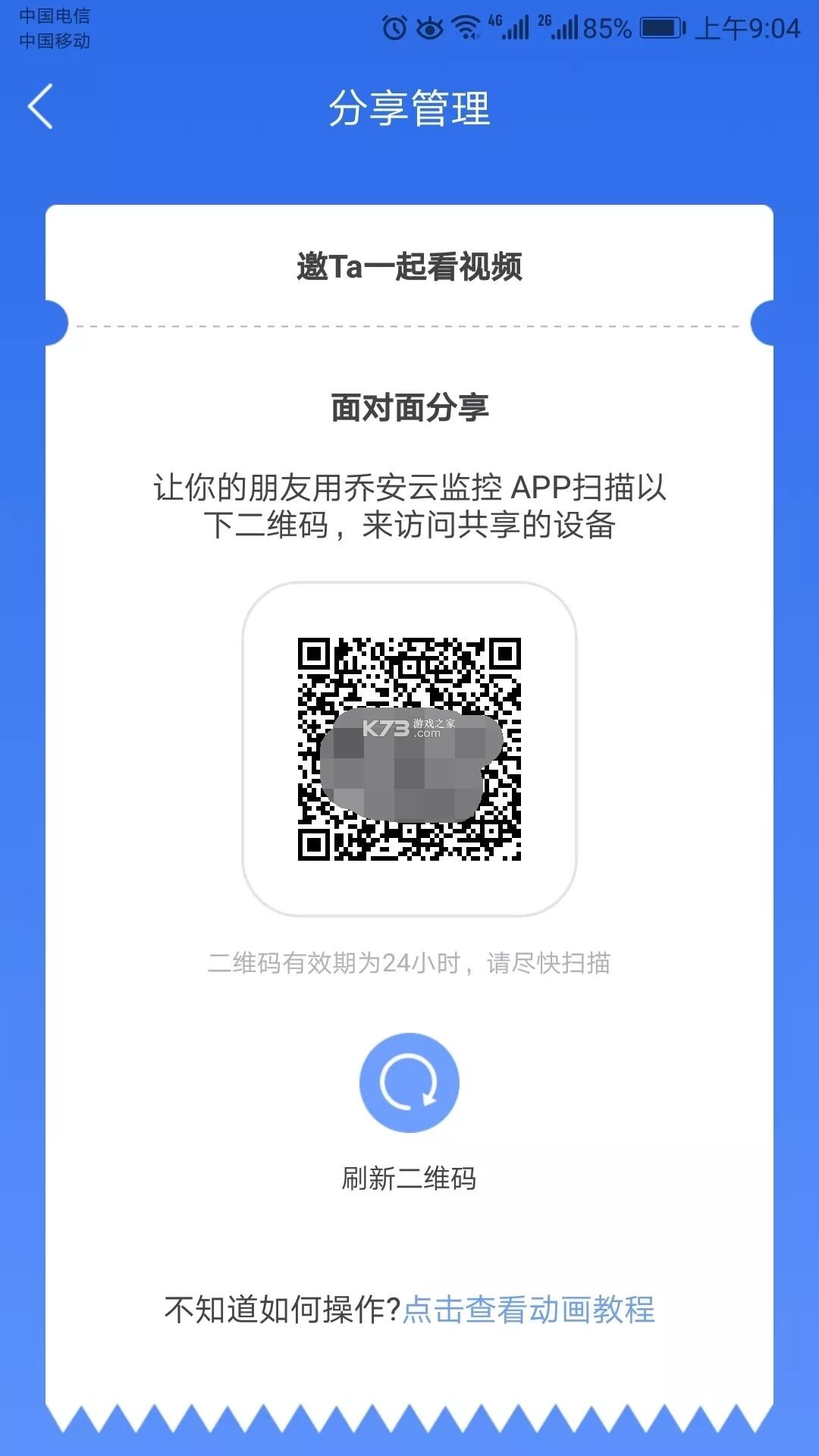Expand the 面对面分享 section header

(409, 404)
